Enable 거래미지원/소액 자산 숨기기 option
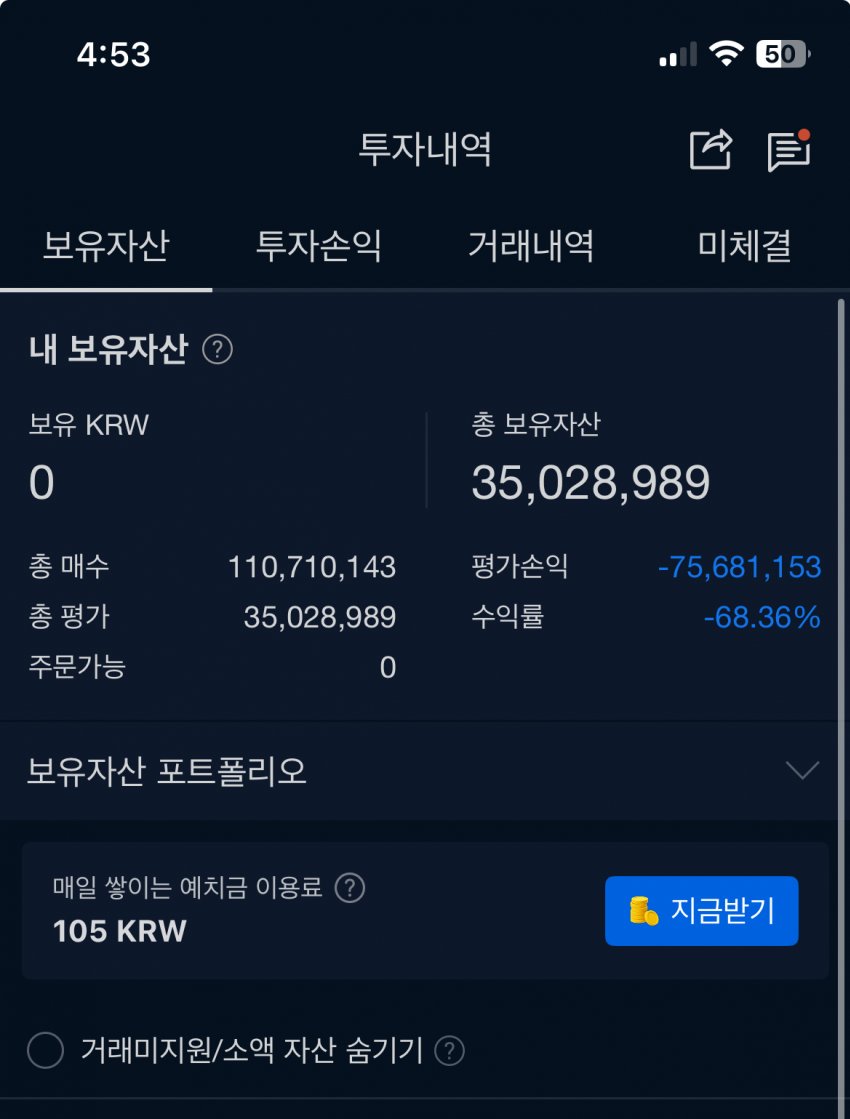 point(46,1051)
